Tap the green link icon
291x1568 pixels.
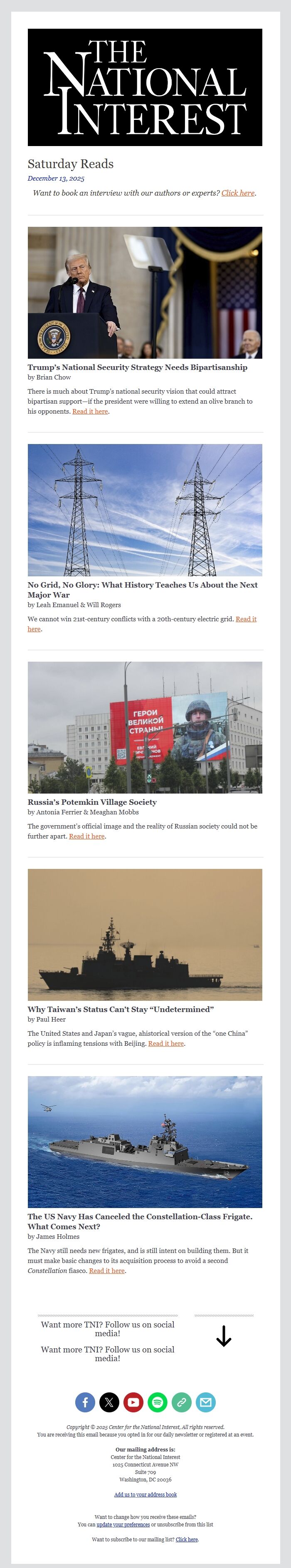182,1402
